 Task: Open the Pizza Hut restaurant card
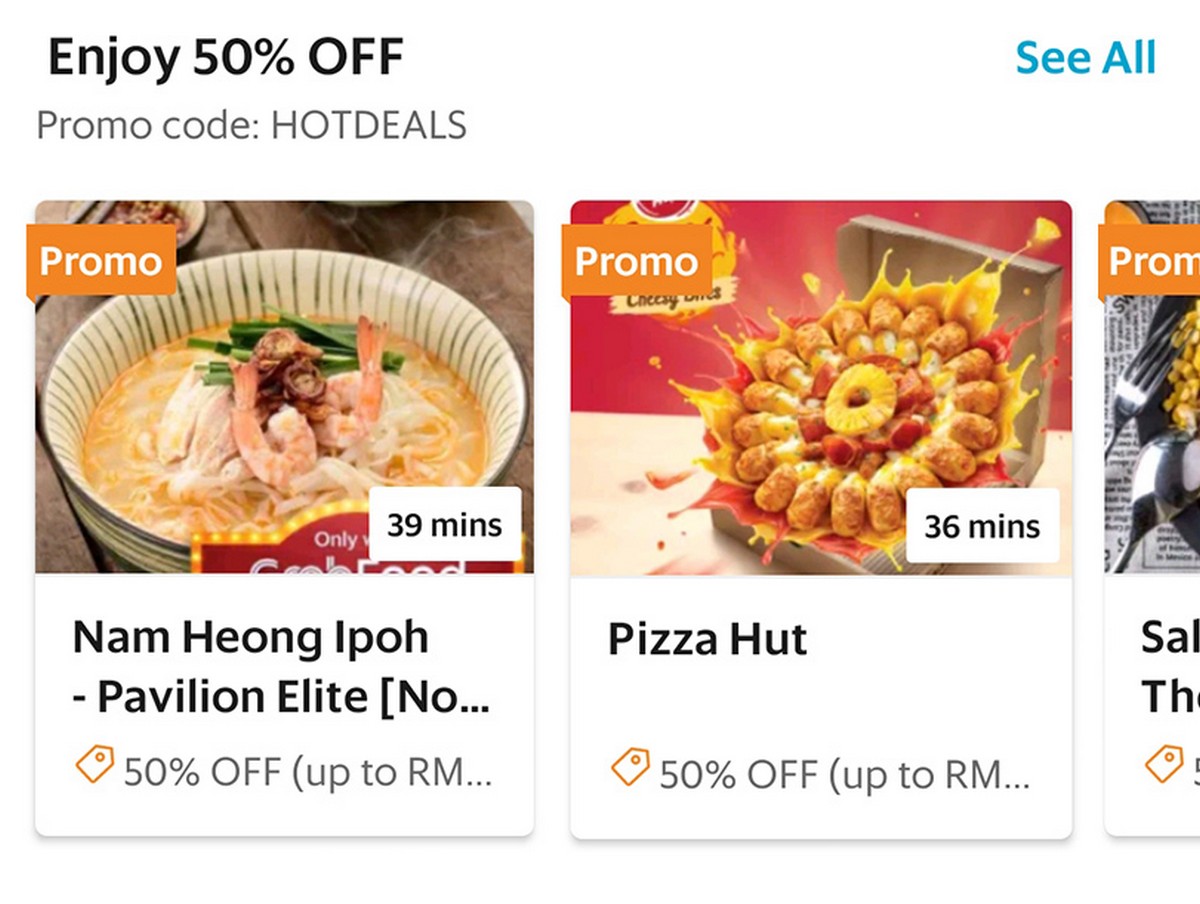(x=820, y=518)
